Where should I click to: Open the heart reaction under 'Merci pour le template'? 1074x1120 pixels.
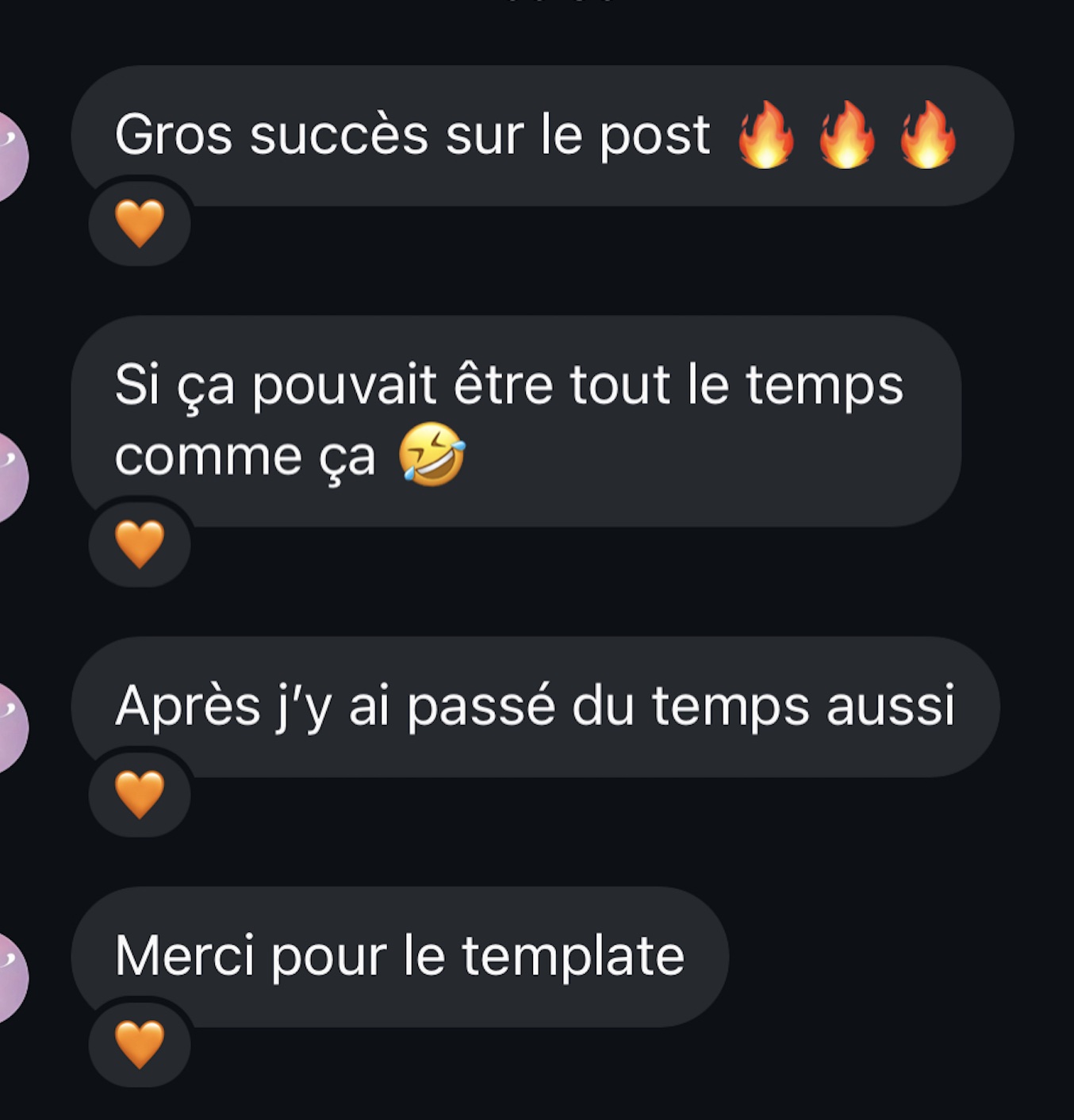(x=140, y=1043)
